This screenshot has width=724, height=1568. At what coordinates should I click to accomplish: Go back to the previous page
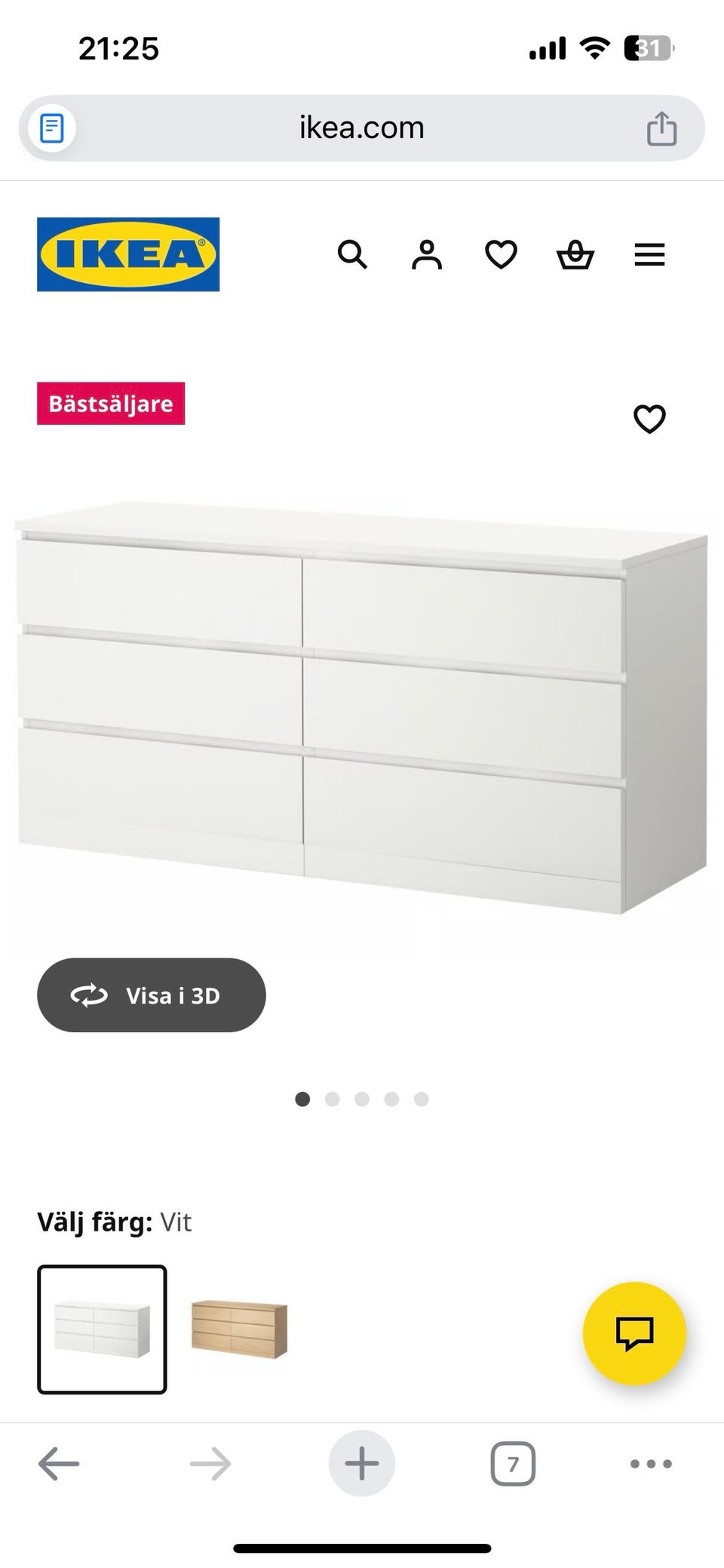59,1464
